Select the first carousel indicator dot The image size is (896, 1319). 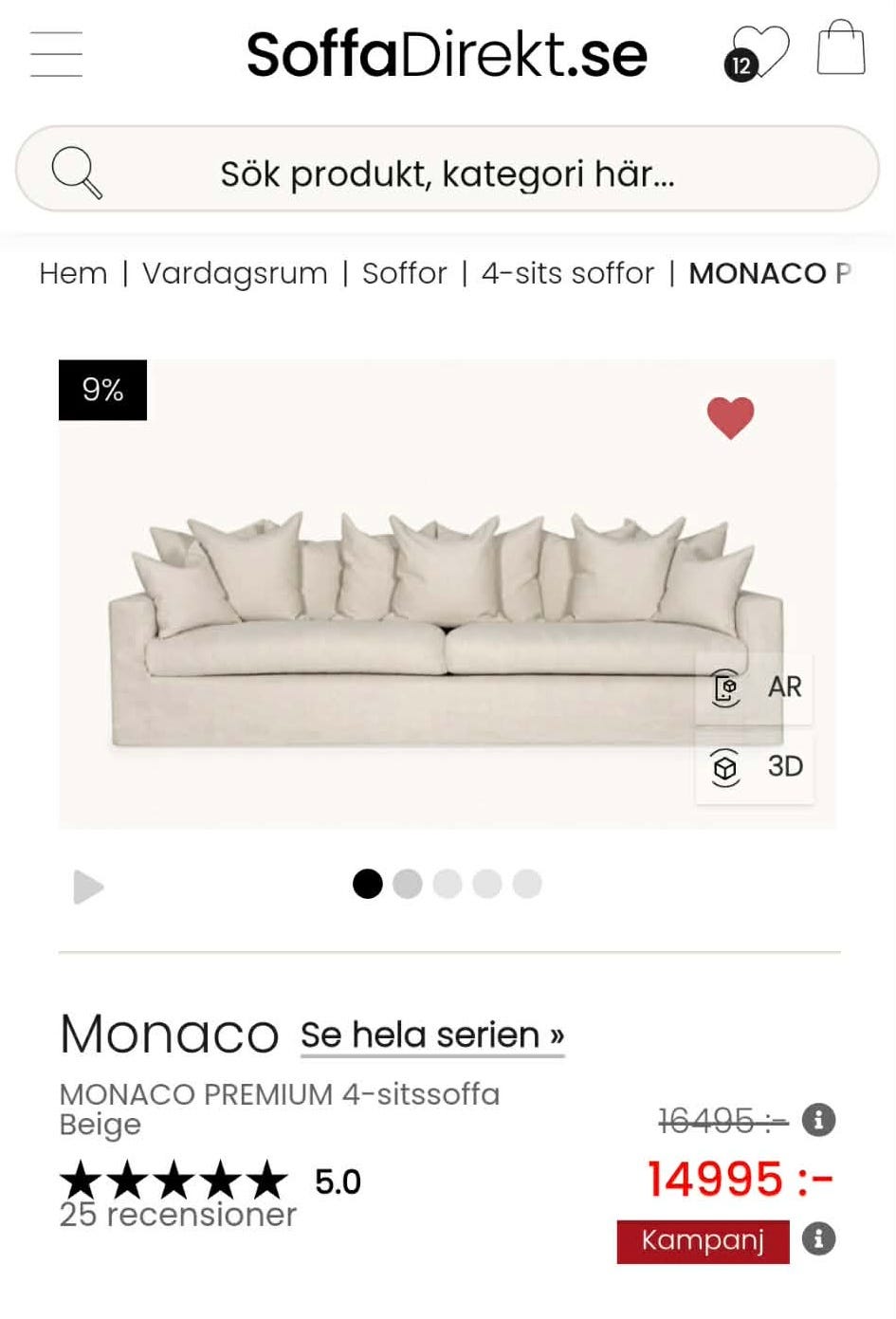pyautogui.click(x=366, y=883)
